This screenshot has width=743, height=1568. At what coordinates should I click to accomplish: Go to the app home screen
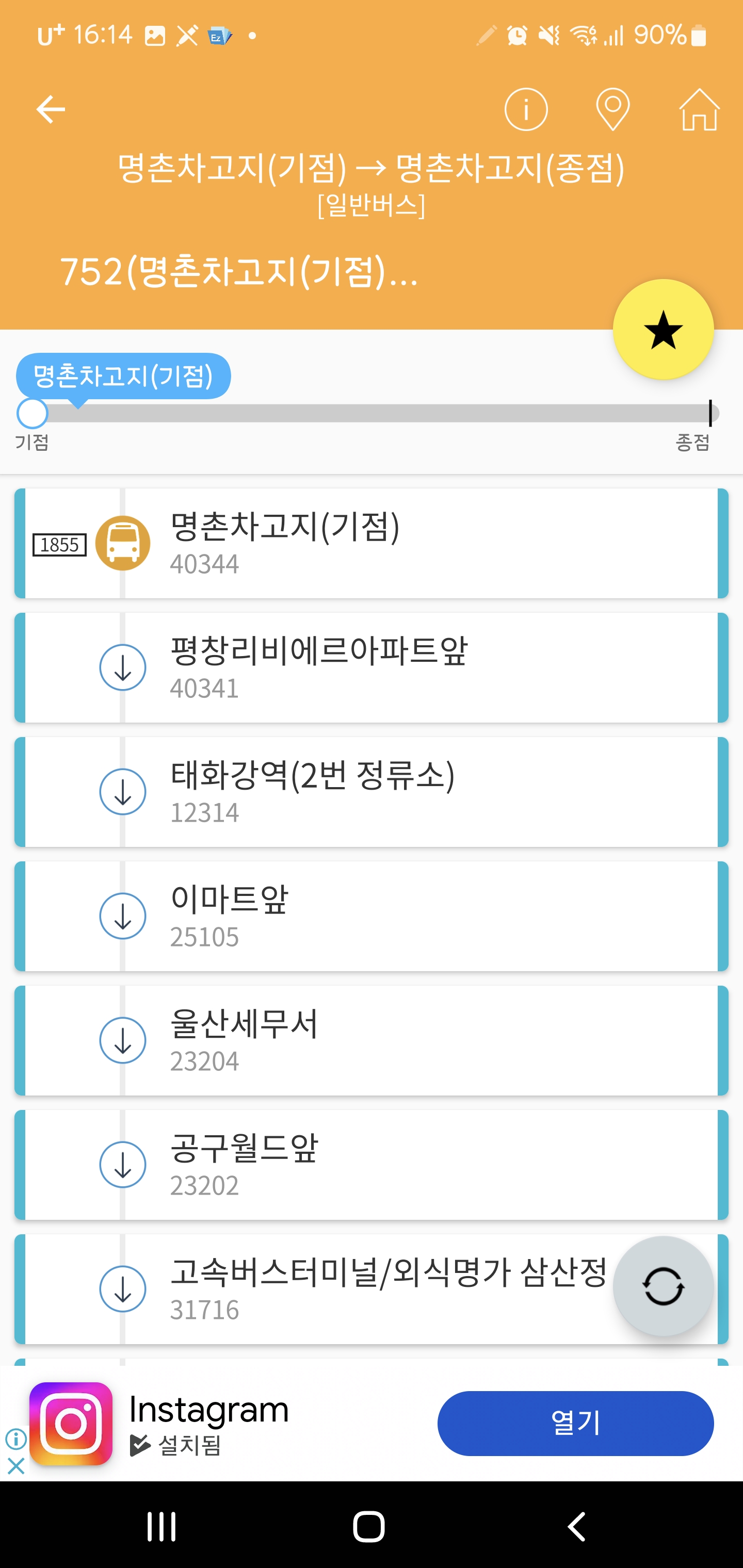[x=699, y=109]
